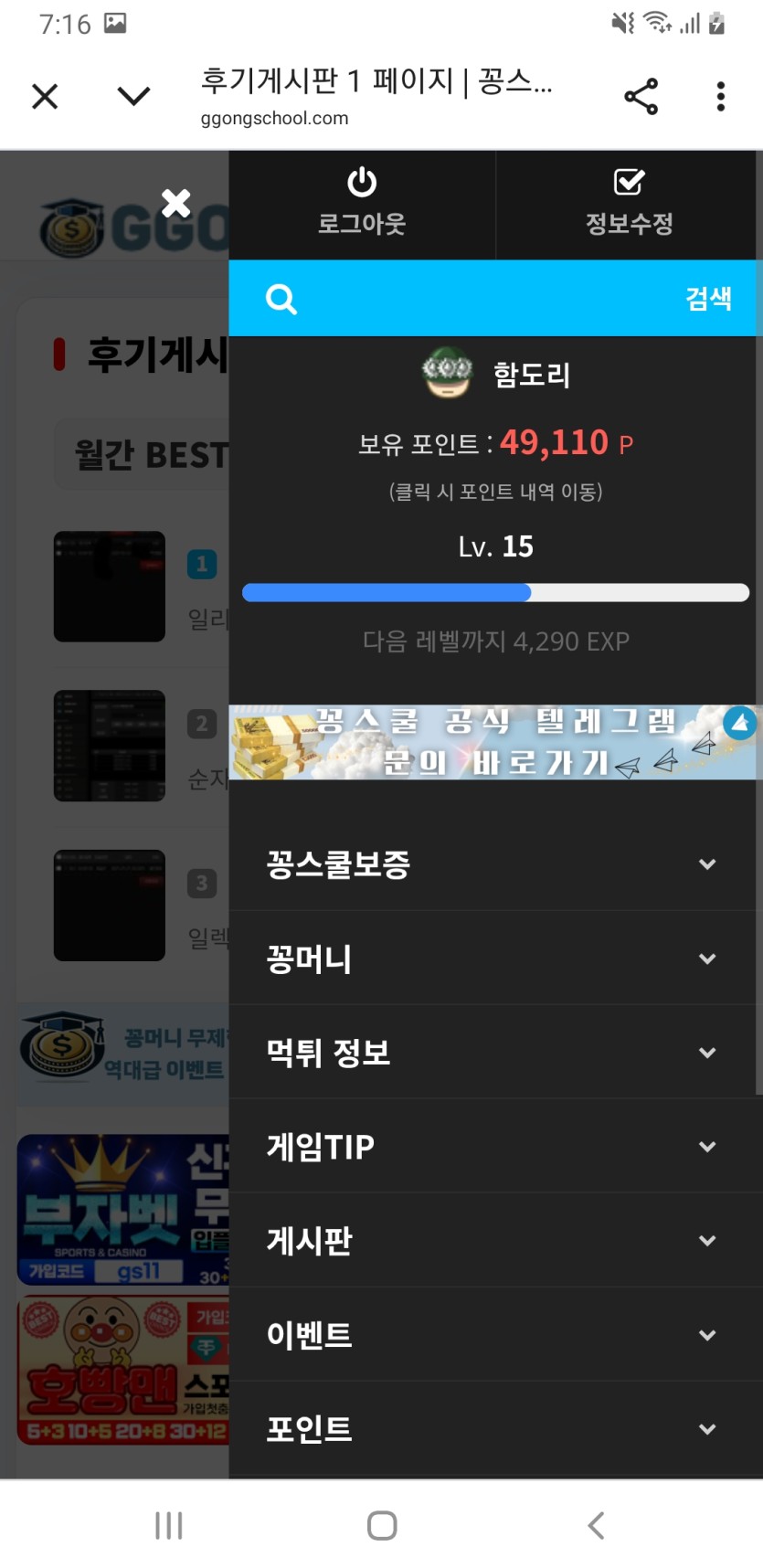Share this page

[x=641, y=96]
